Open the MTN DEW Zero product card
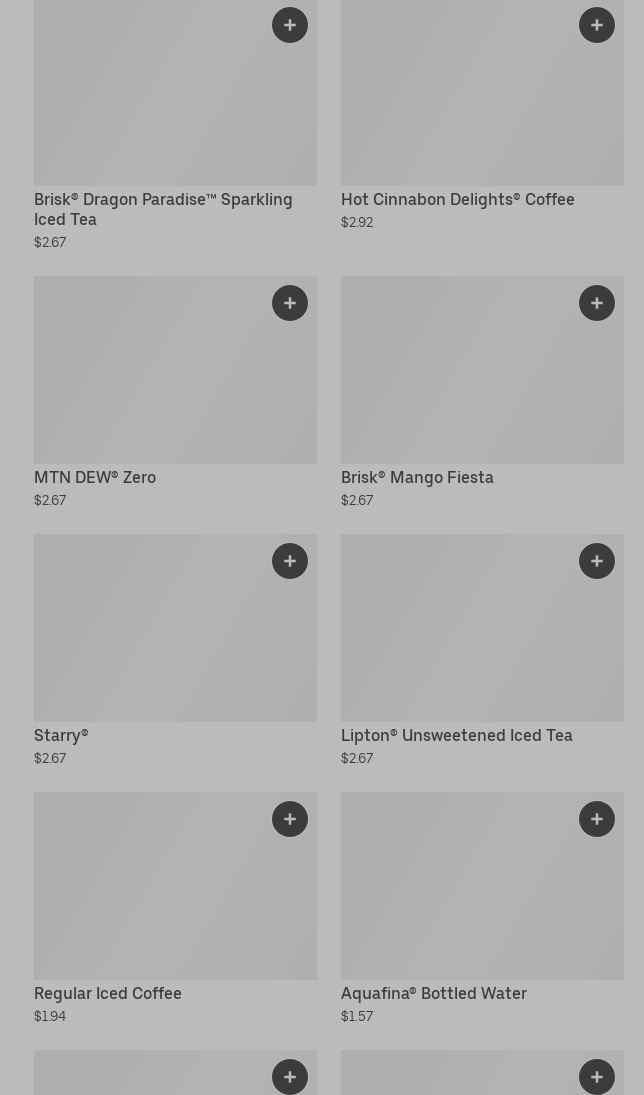 pos(95,478)
